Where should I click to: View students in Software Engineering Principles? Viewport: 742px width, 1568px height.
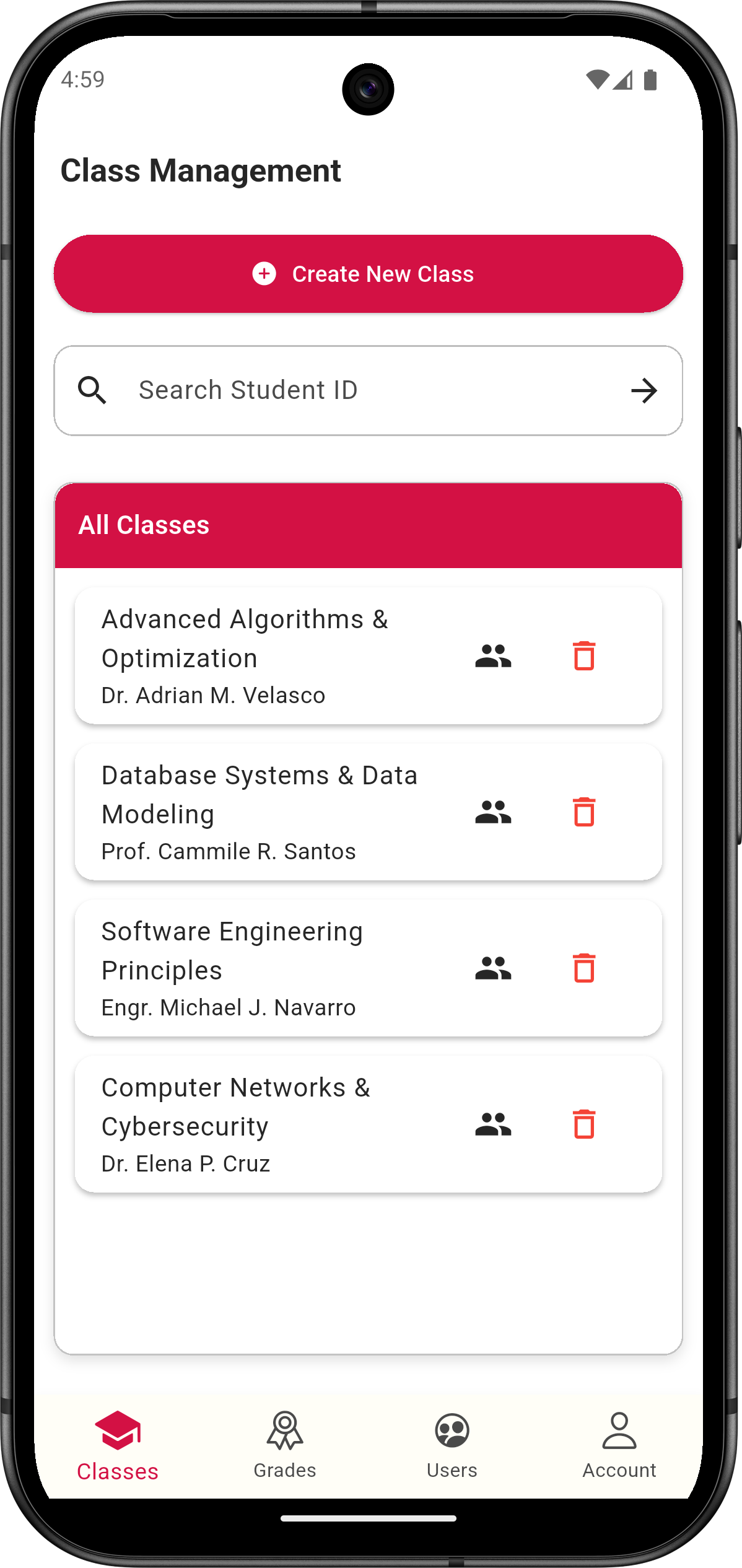click(x=493, y=968)
